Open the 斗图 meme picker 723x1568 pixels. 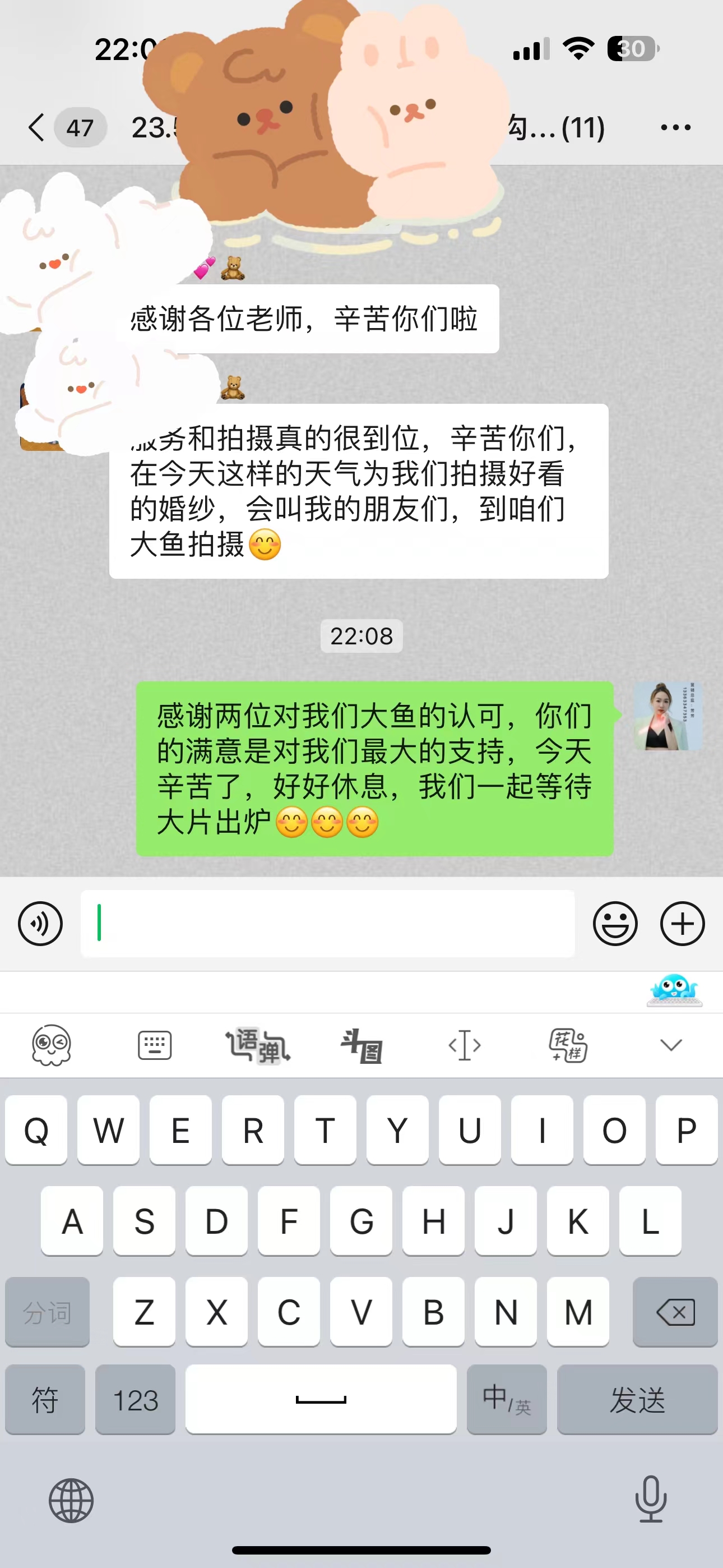point(361,1045)
